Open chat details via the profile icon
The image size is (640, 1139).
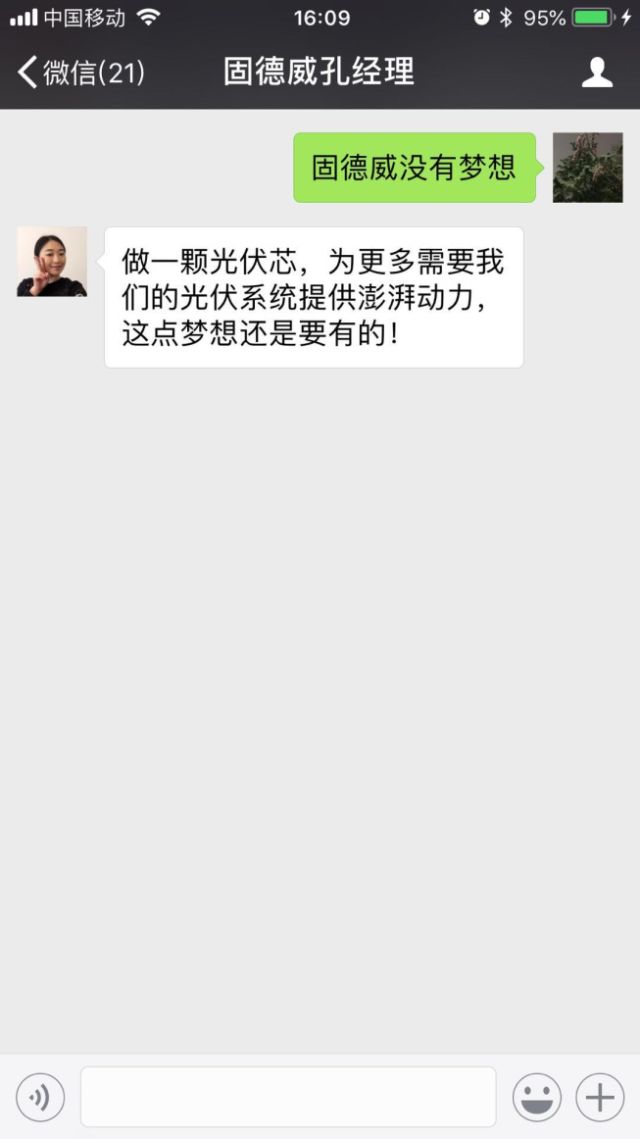pyautogui.click(x=597, y=72)
